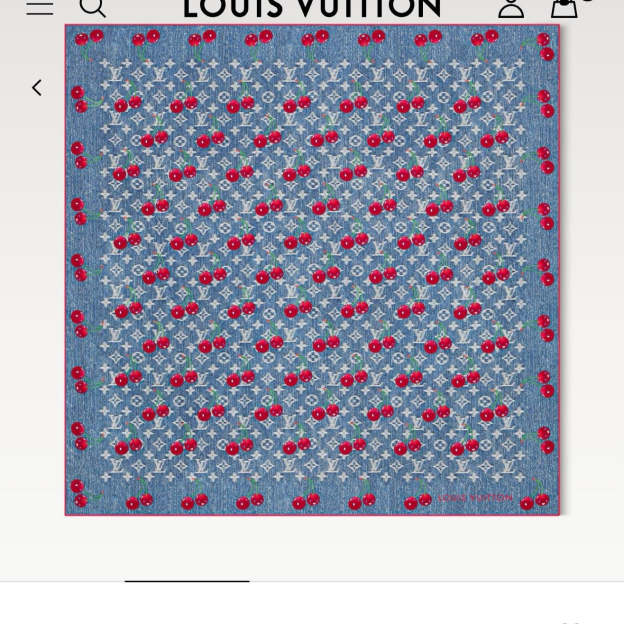Open the search icon
Image resolution: width=624 pixels, height=624 pixels.
coord(91,7)
